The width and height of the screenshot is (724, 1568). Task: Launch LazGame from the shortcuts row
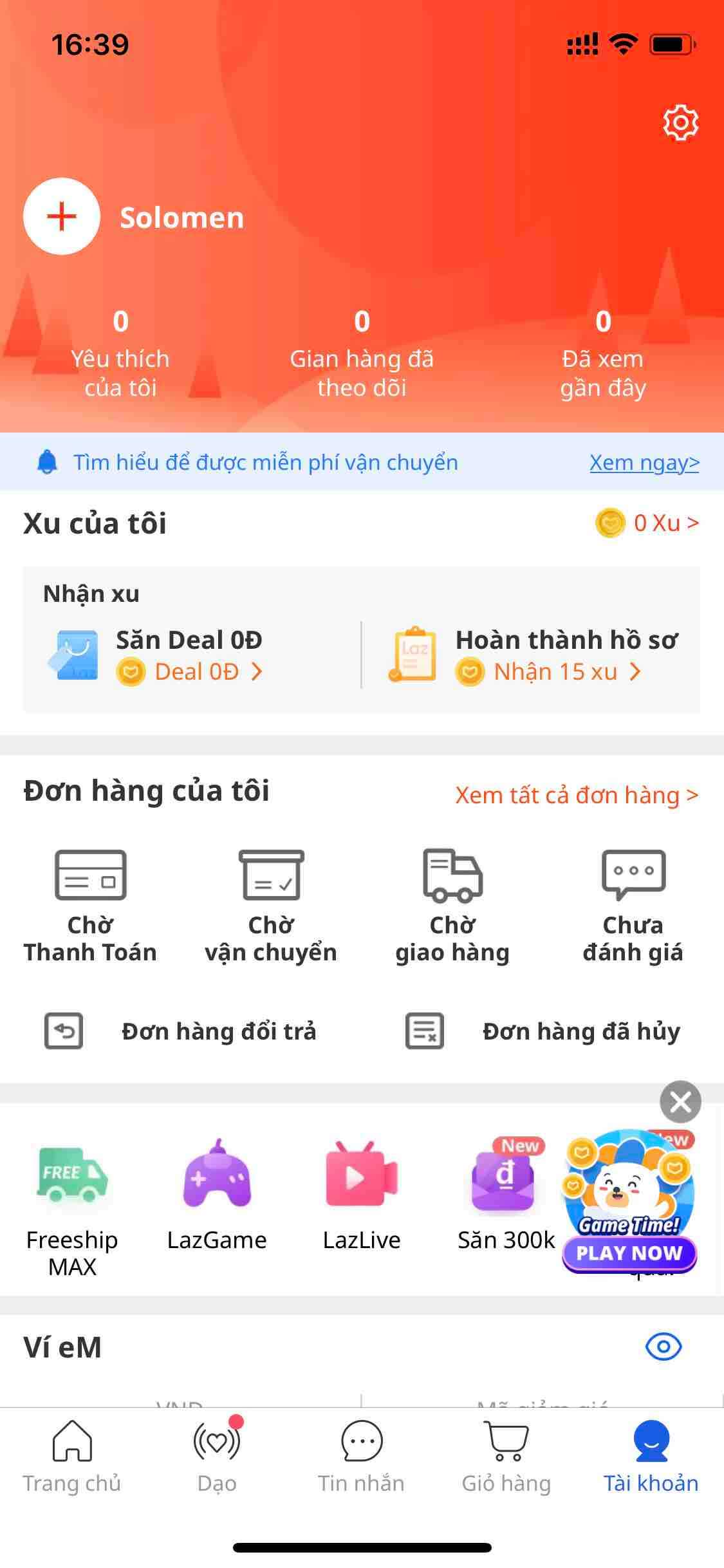coord(218,1184)
